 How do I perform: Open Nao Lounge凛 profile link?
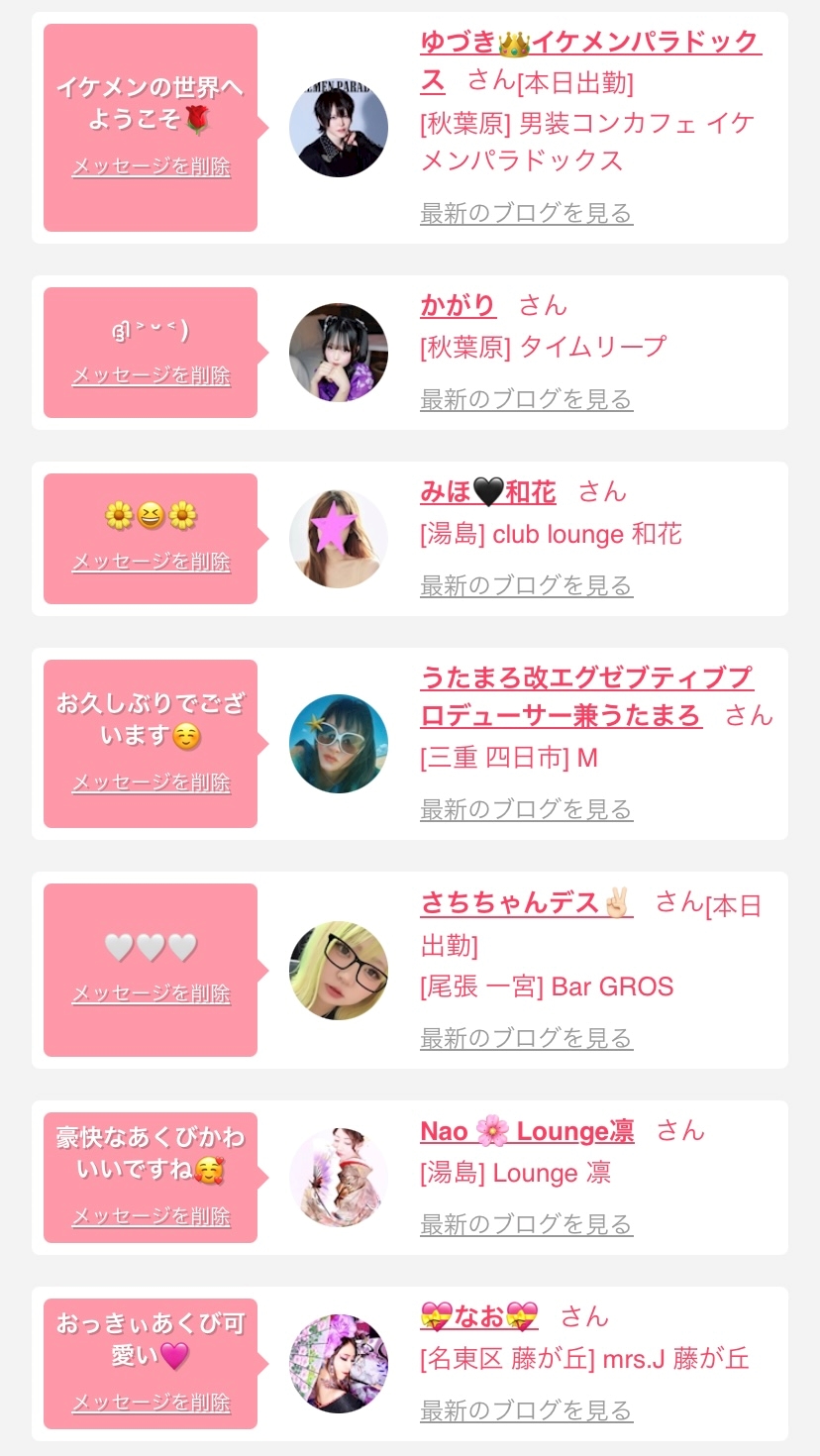pyautogui.click(x=527, y=1131)
